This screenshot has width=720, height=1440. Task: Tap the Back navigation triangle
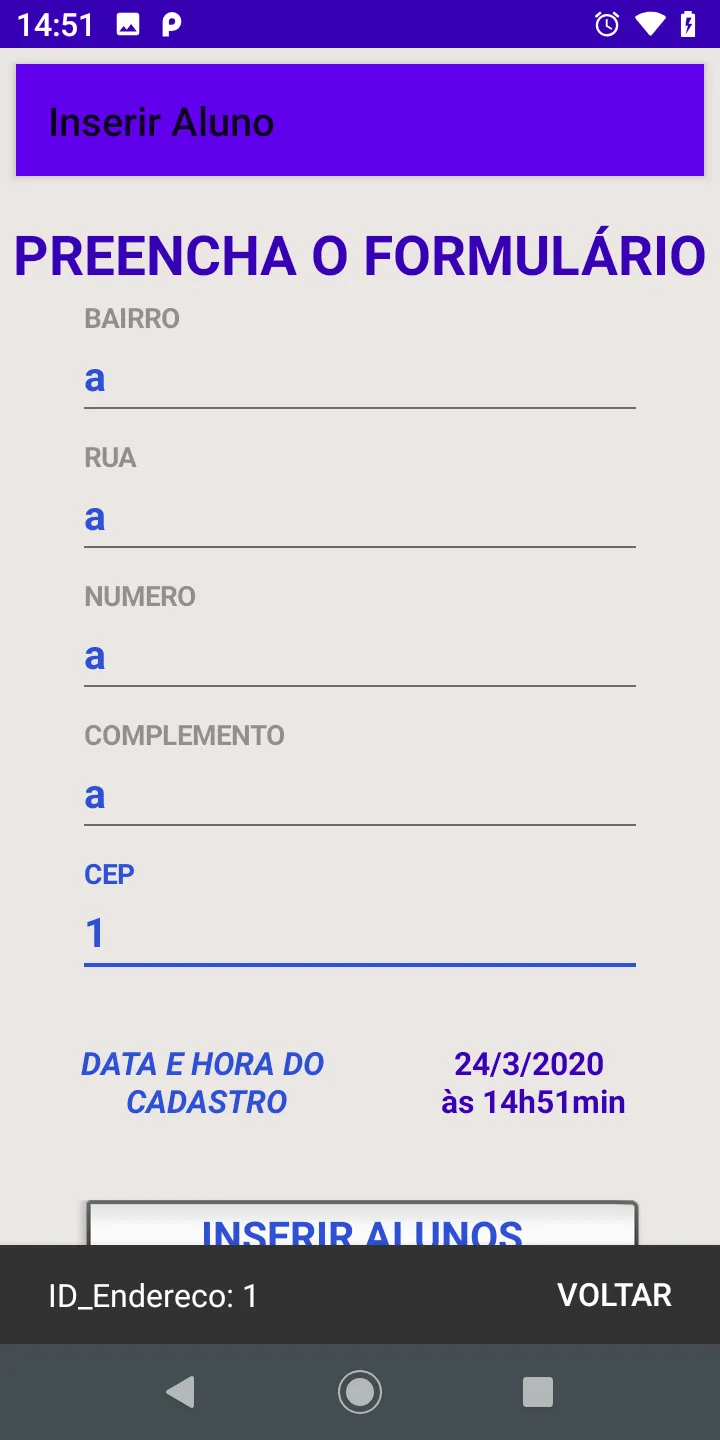pyautogui.click(x=180, y=1391)
